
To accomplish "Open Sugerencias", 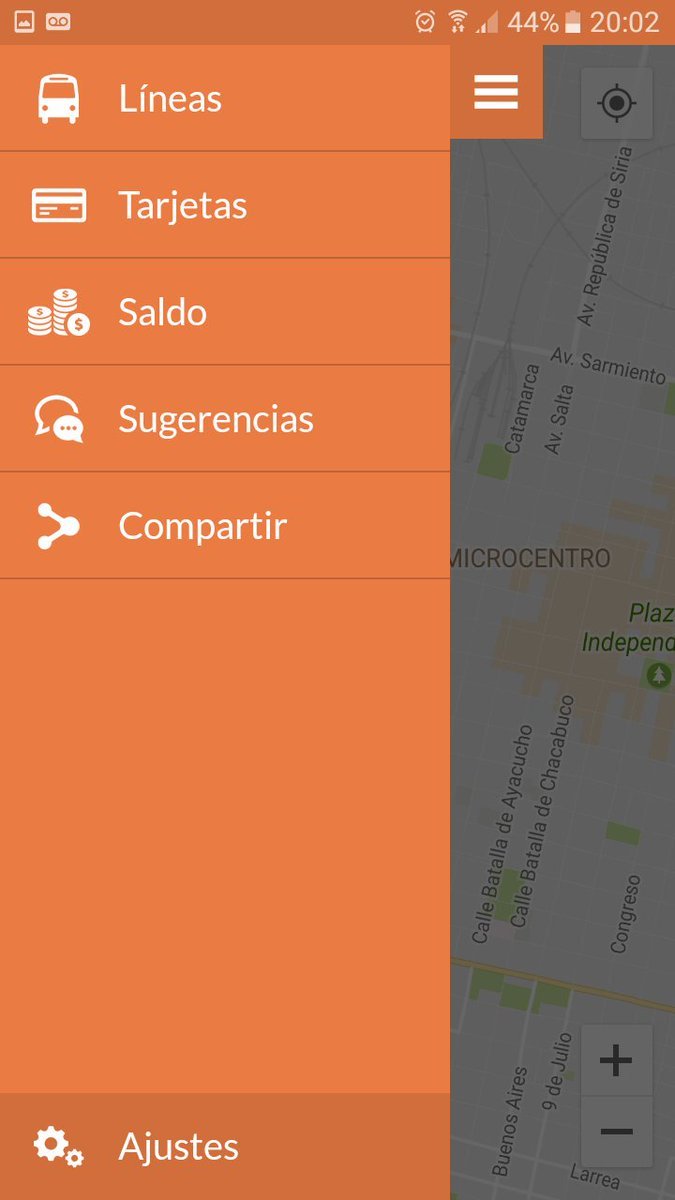I will point(215,420).
